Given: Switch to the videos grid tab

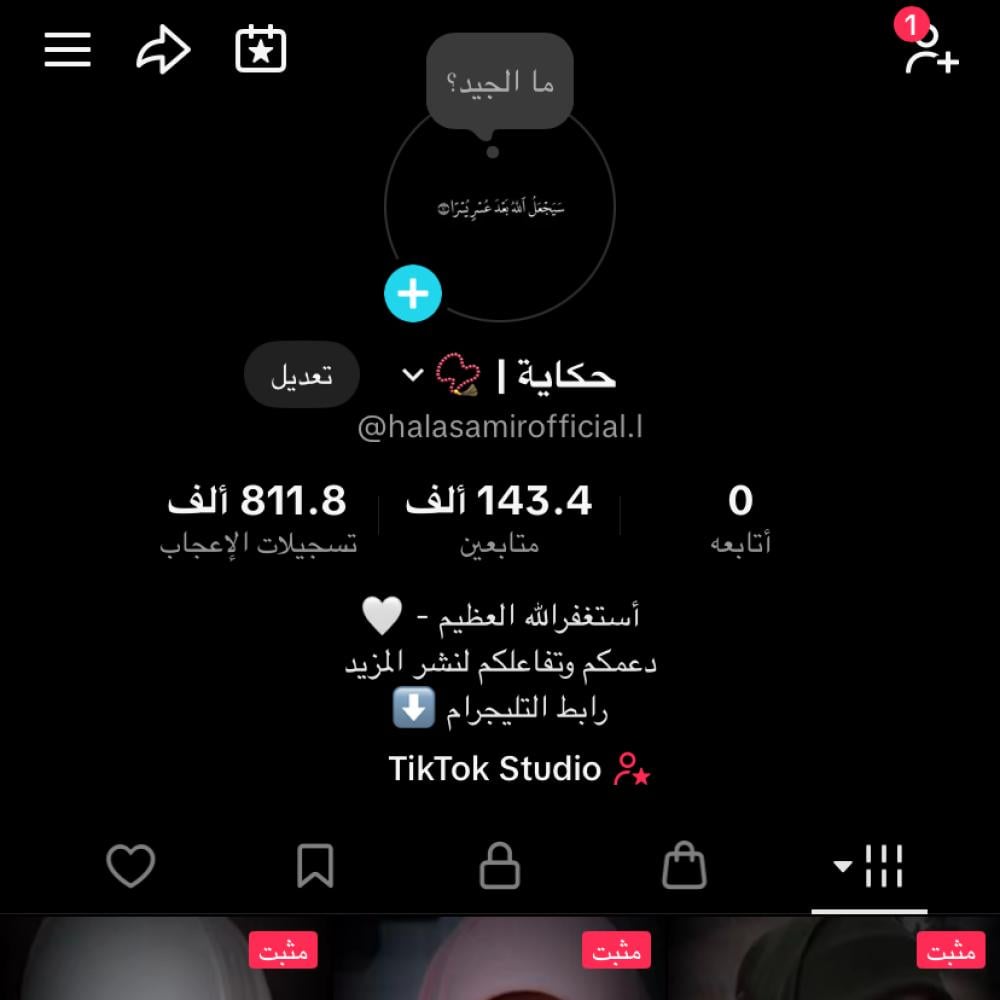Looking at the screenshot, I should 870,866.
